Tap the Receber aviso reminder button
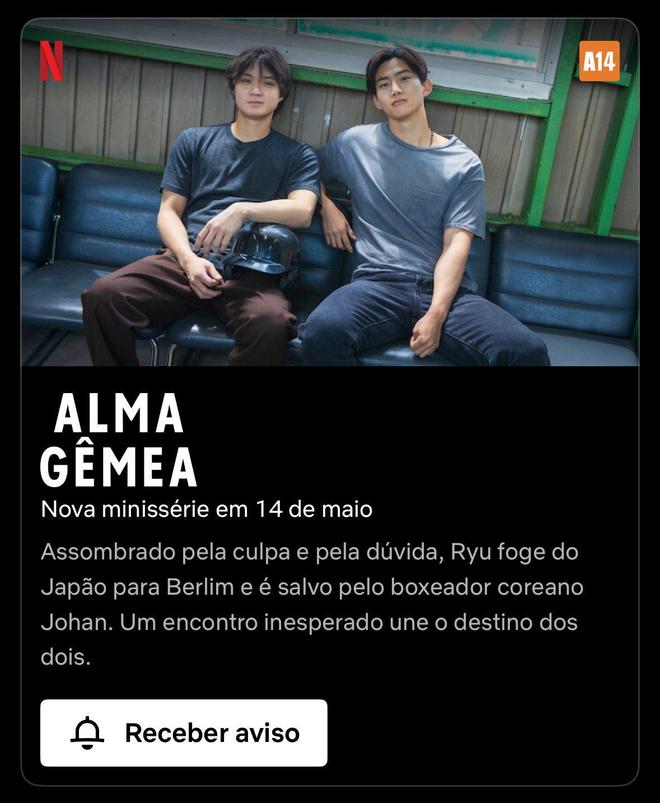This screenshot has height=803, width=660. click(184, 733)
